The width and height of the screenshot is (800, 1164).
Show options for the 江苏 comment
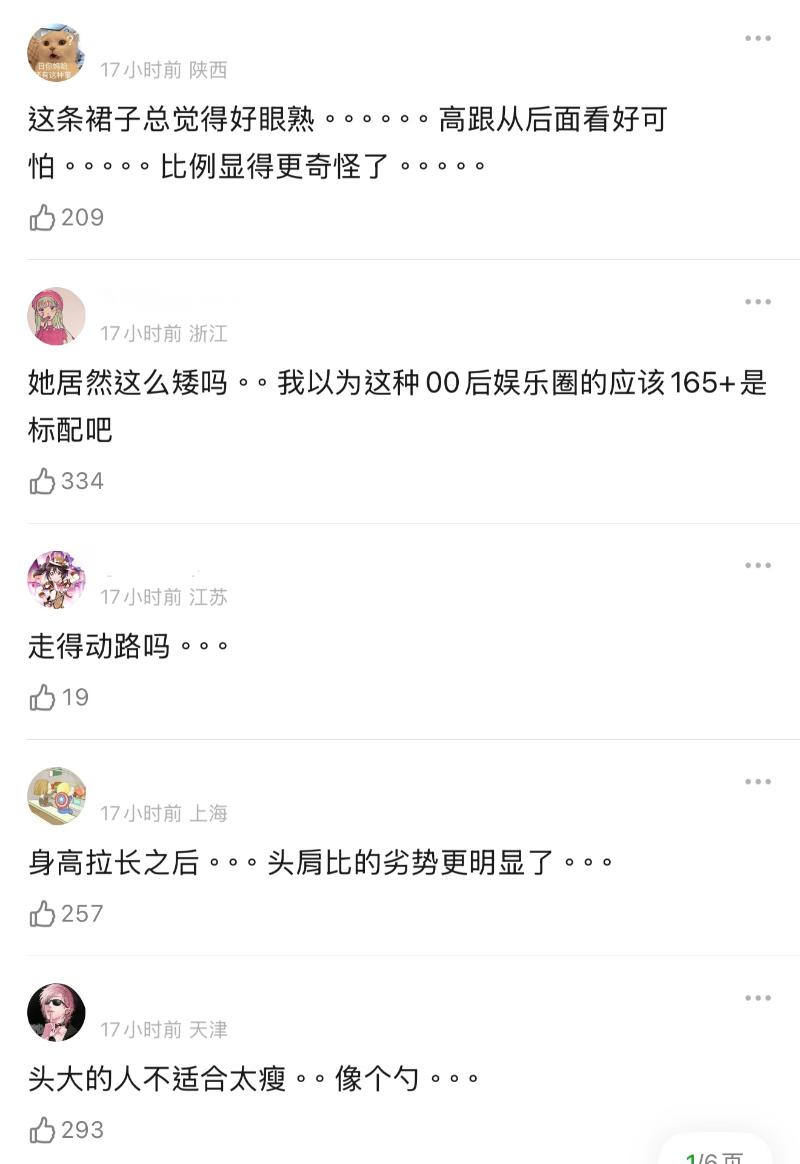(757, 566)
